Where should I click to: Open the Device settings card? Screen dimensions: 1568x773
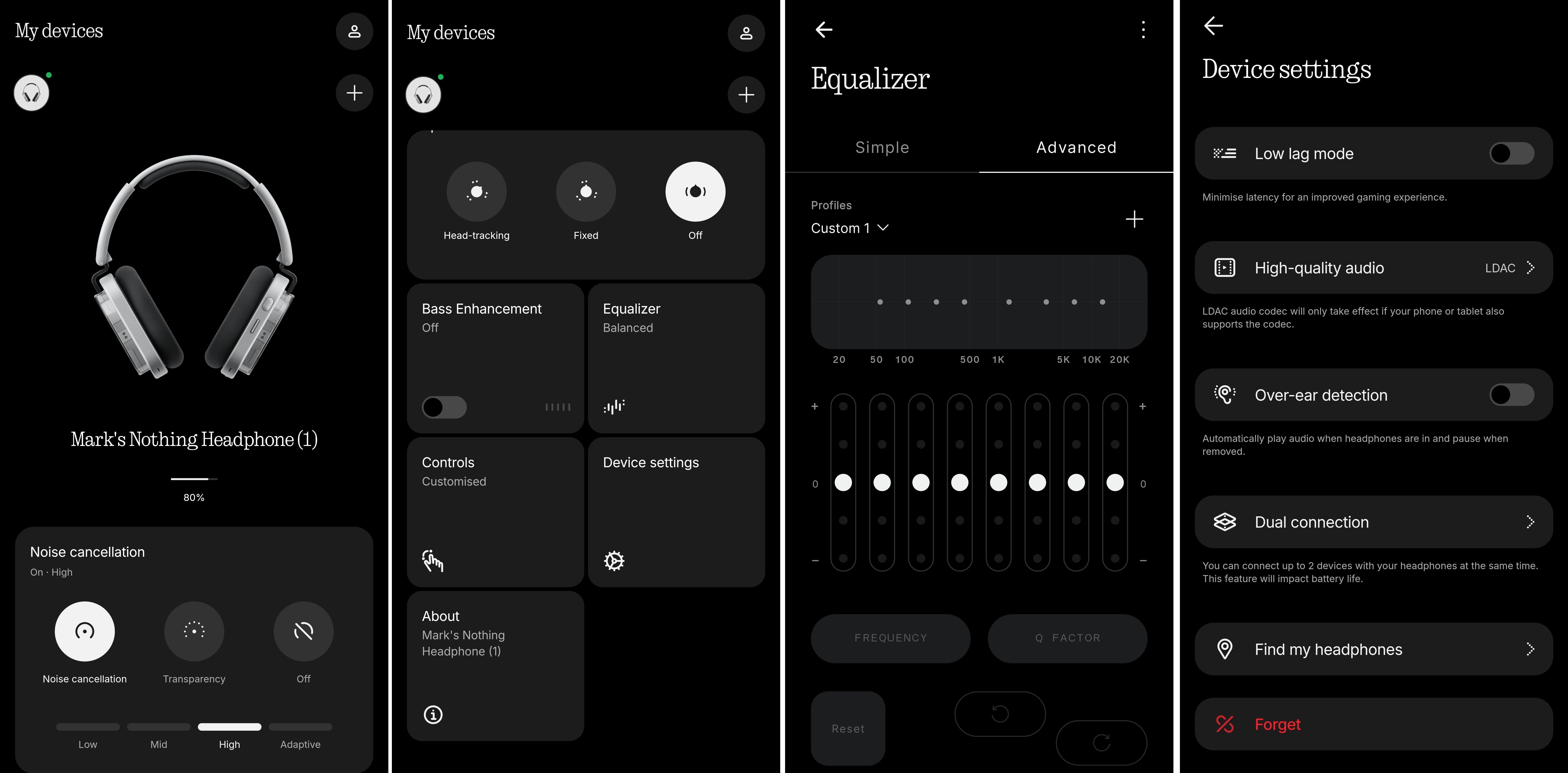point(676,511)
